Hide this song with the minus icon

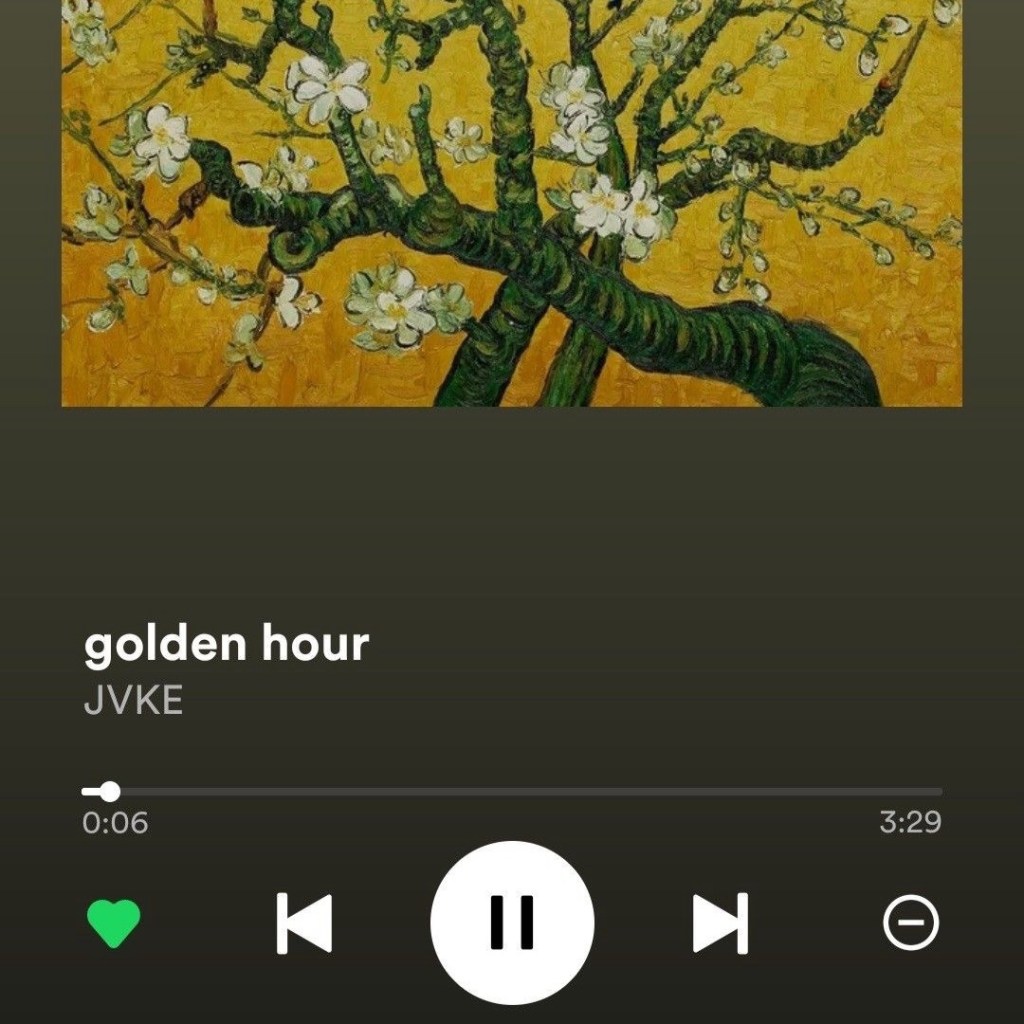(911, 922)
